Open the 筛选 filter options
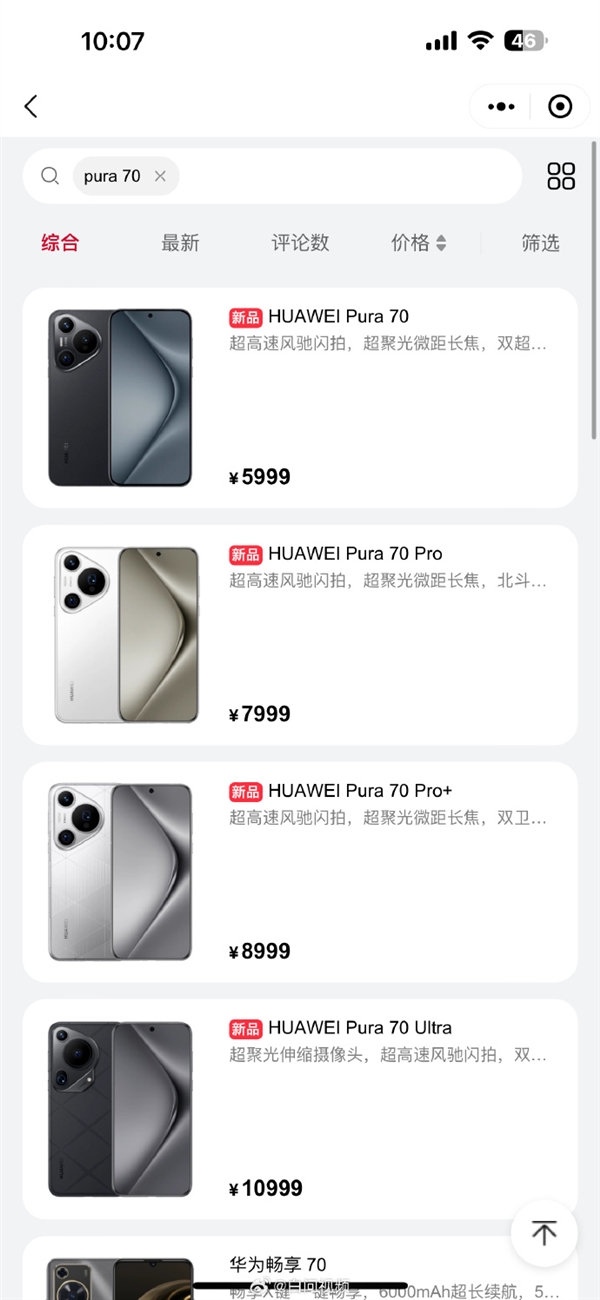 [x=540, y=242]
